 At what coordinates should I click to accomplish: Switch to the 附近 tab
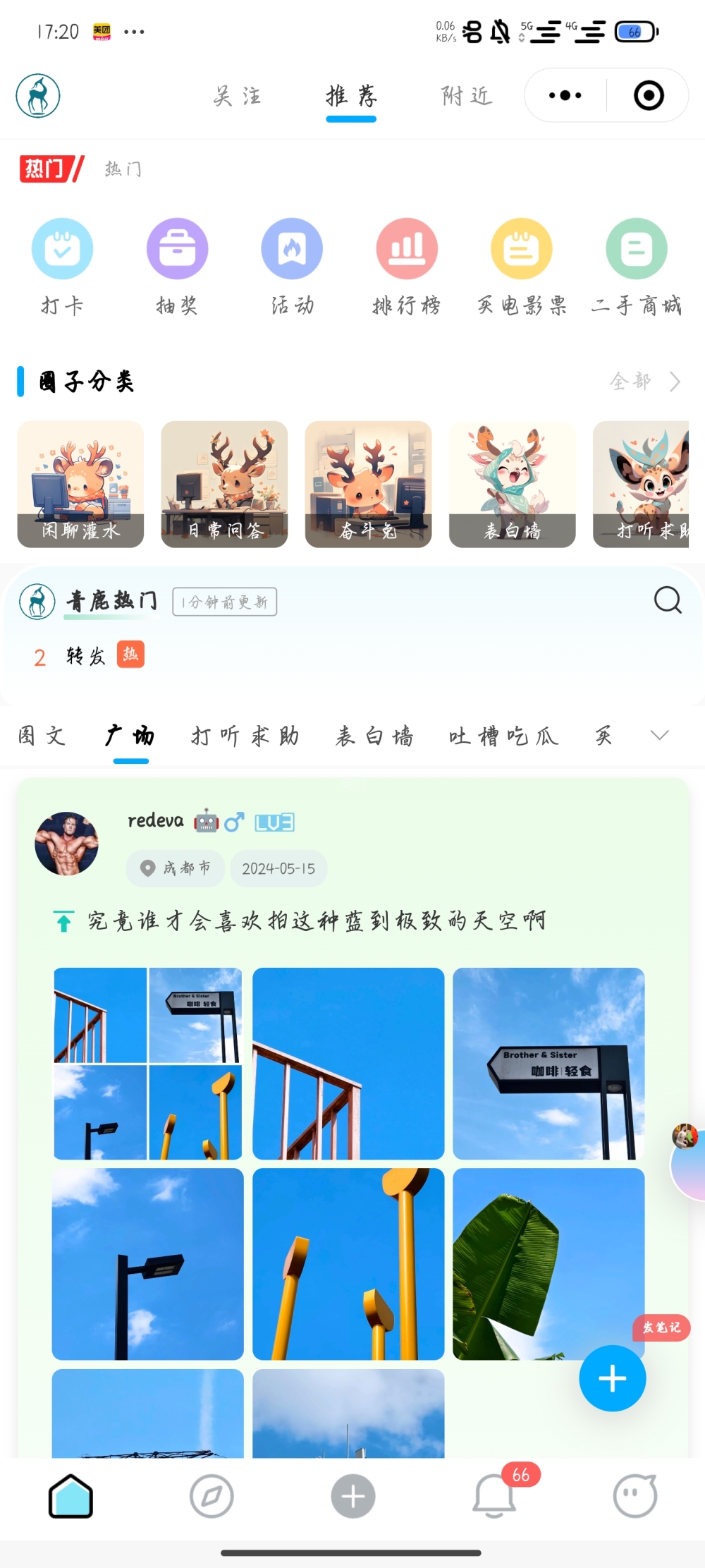tap(466, 96)
